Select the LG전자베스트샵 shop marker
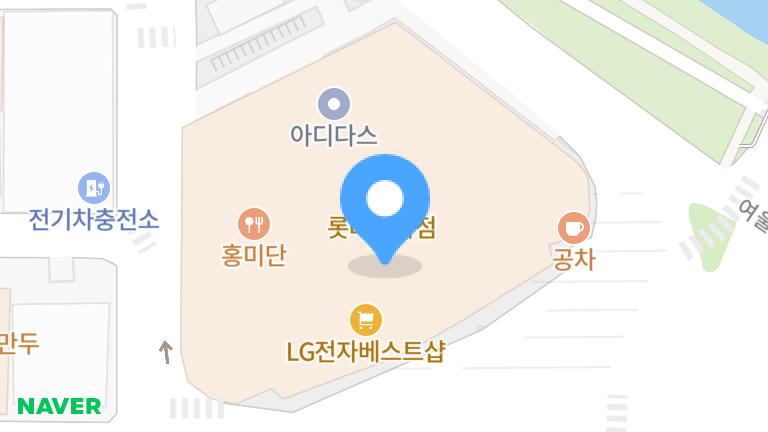 [365, 320]
